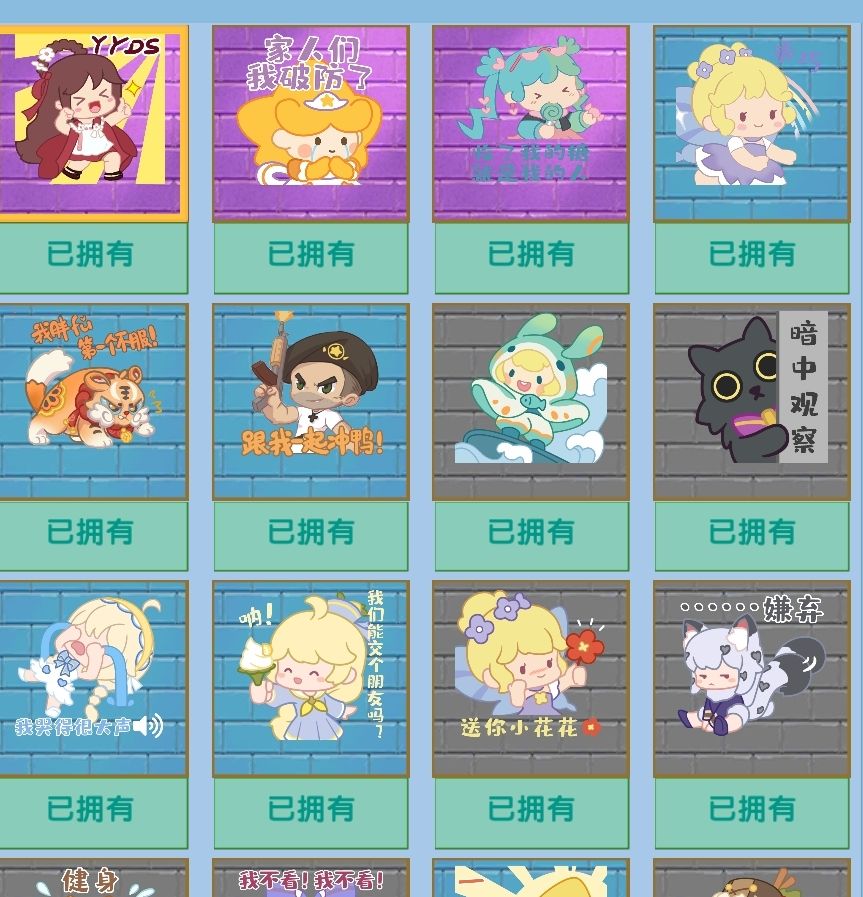Open the 我不看!我不看! sticker
863x897 pixels.
point(311,880)
